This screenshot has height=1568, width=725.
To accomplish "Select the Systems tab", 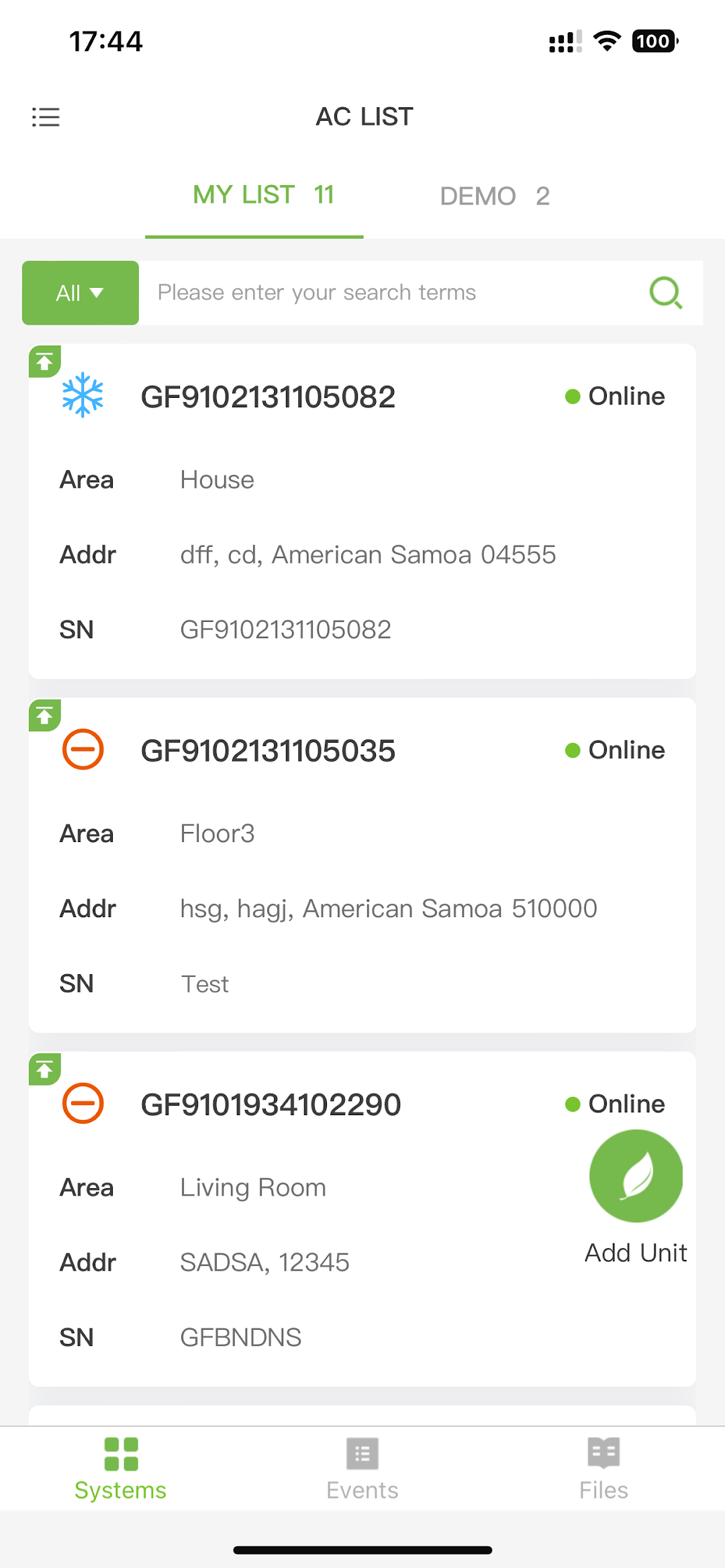I will [121, 1469].
